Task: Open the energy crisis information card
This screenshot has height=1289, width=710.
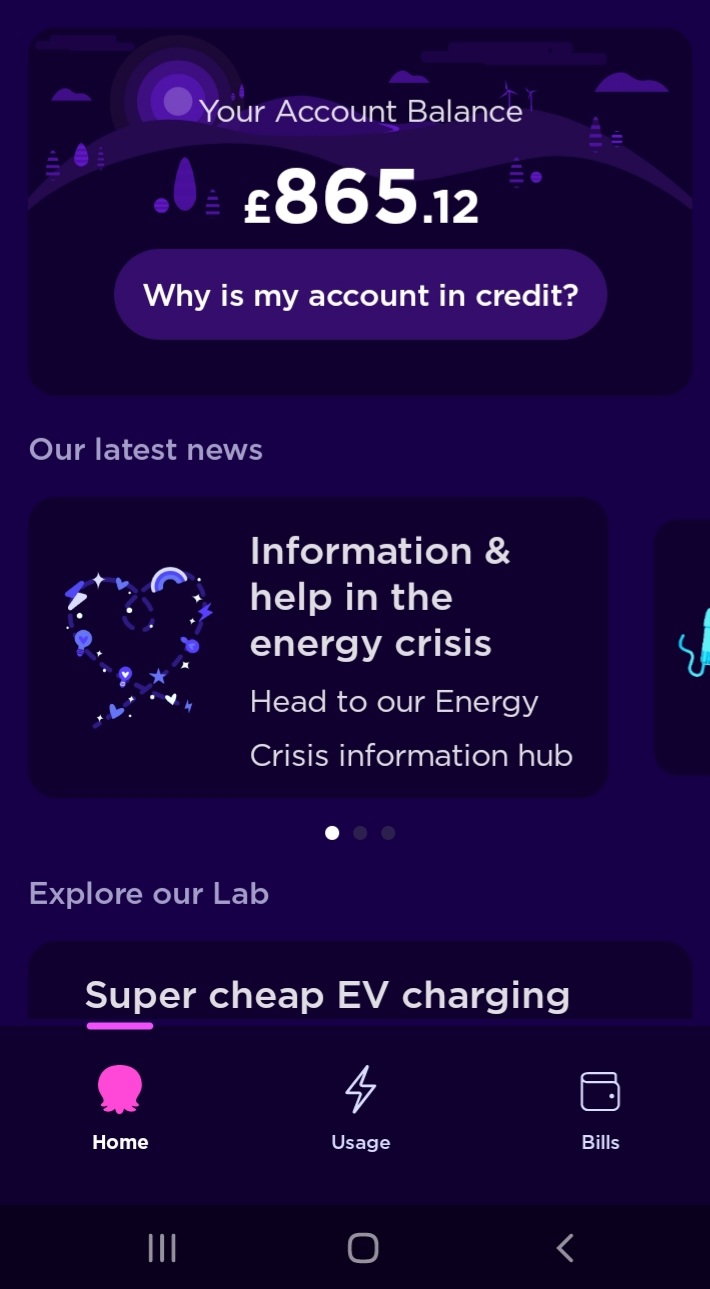Action: coord(318,647)
